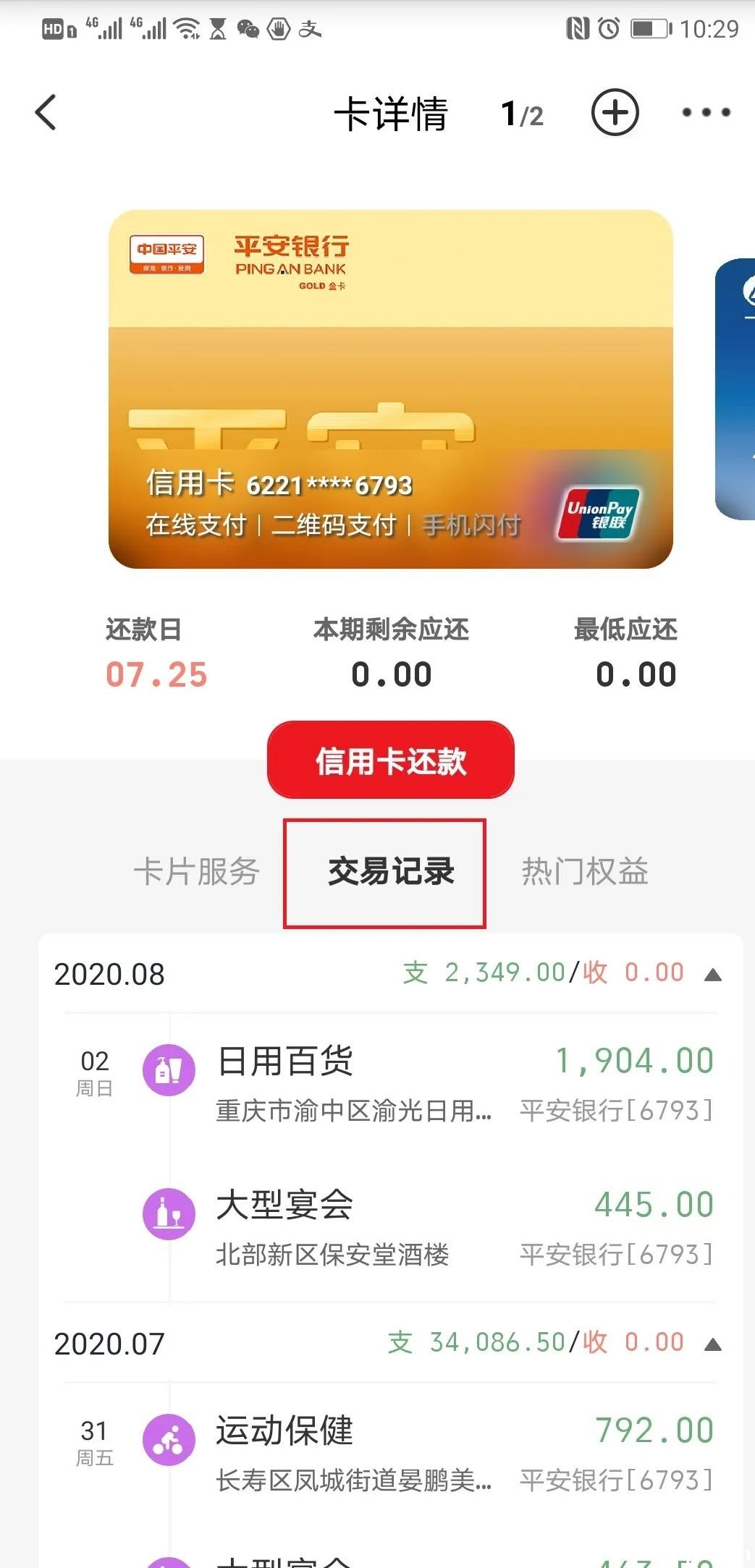
Task: Tap the red 信用卡还款 repayment button
Action: click(390, 760)
